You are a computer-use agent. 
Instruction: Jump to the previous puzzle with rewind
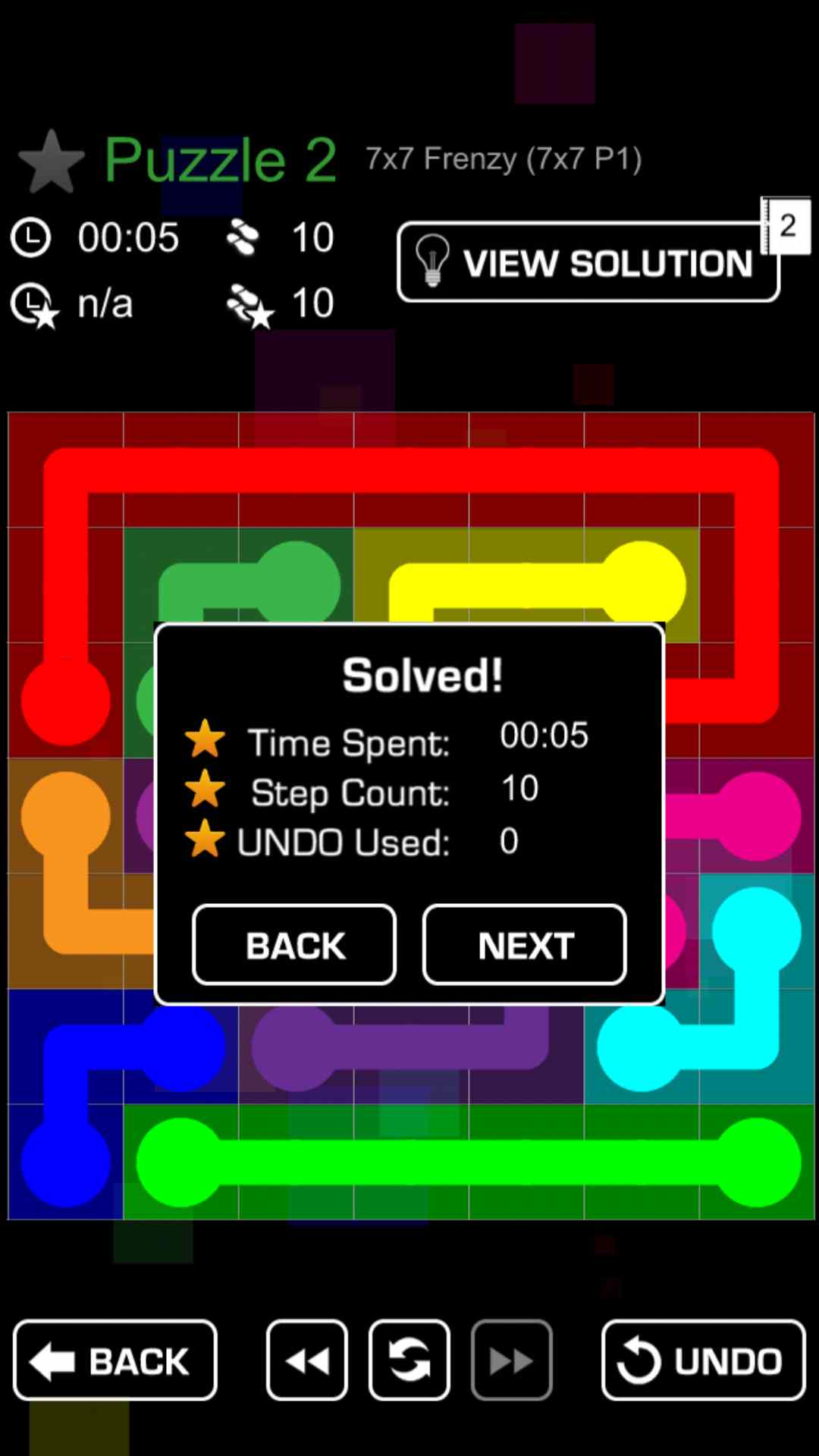pos(307,1360)
